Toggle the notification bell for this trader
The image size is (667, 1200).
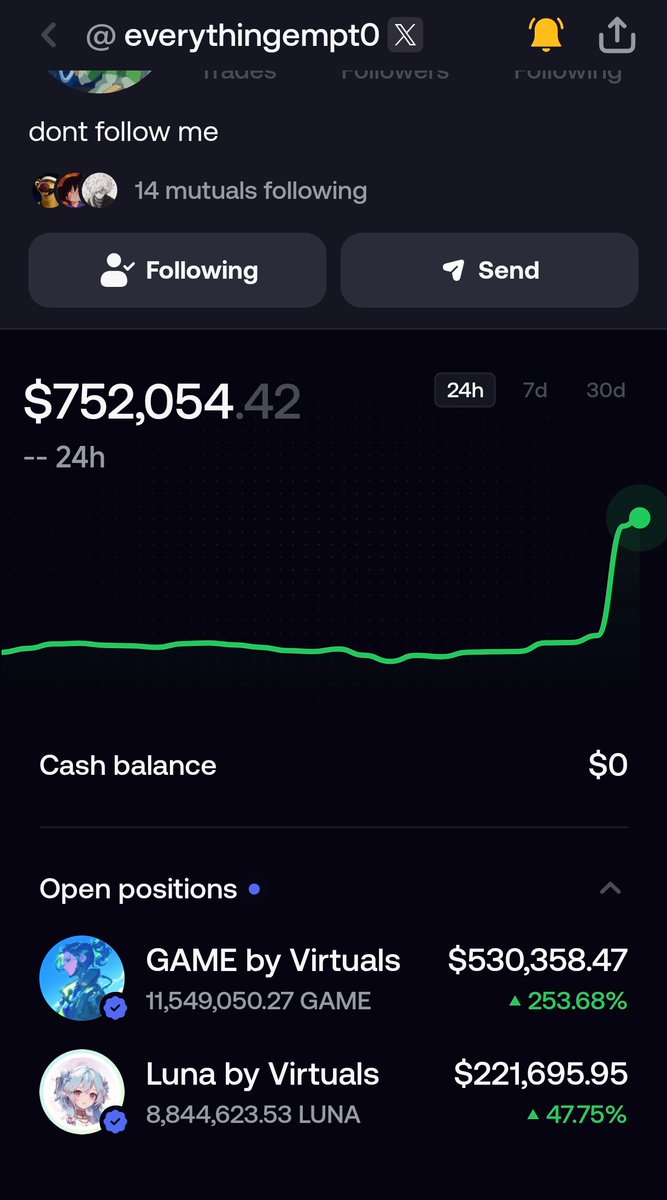(x=545, y=36)
